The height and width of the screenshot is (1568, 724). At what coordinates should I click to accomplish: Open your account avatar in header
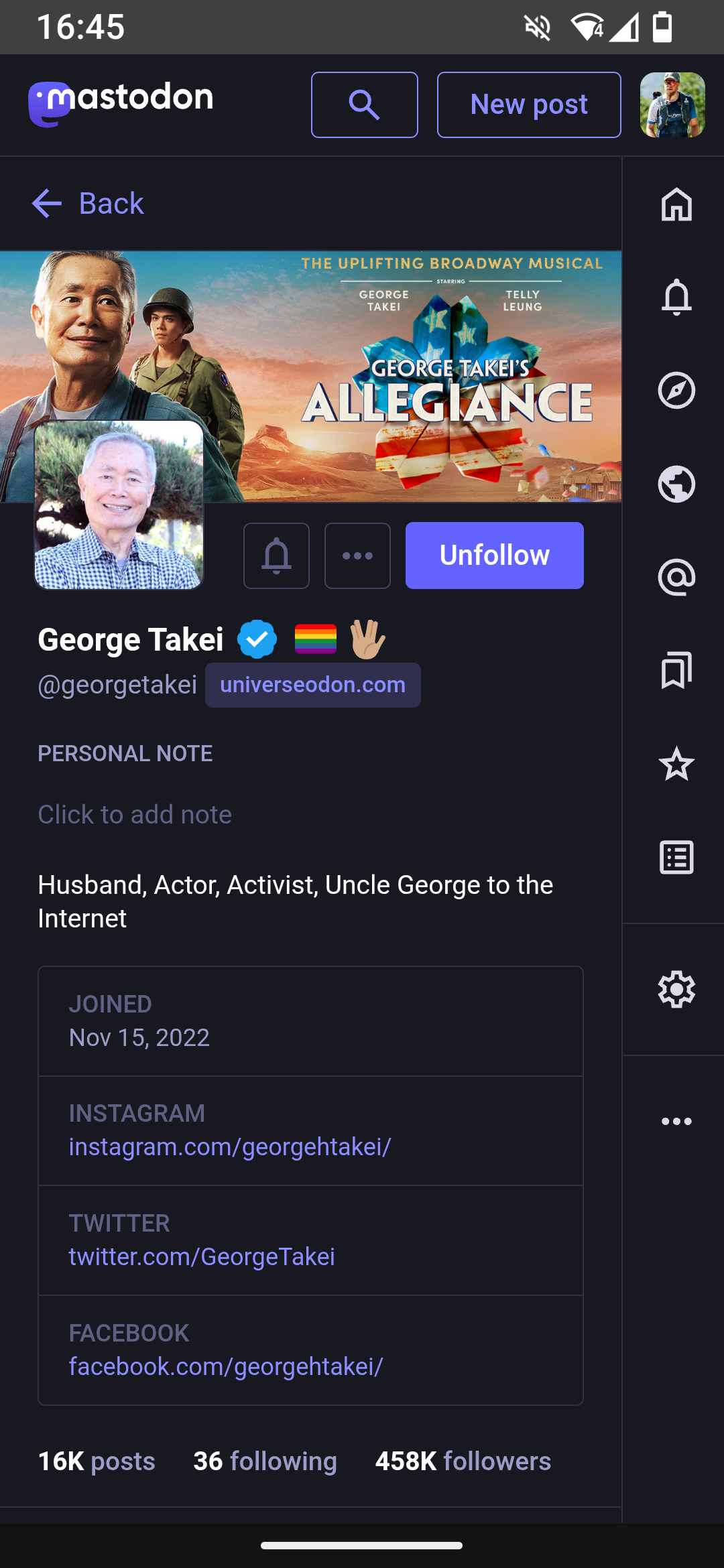(x=672, y=105)
